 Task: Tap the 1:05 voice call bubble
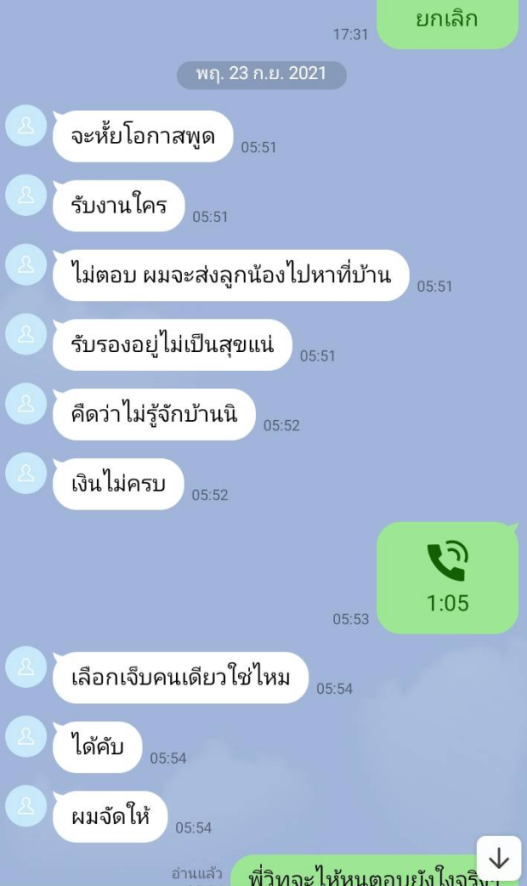[447, 577]
